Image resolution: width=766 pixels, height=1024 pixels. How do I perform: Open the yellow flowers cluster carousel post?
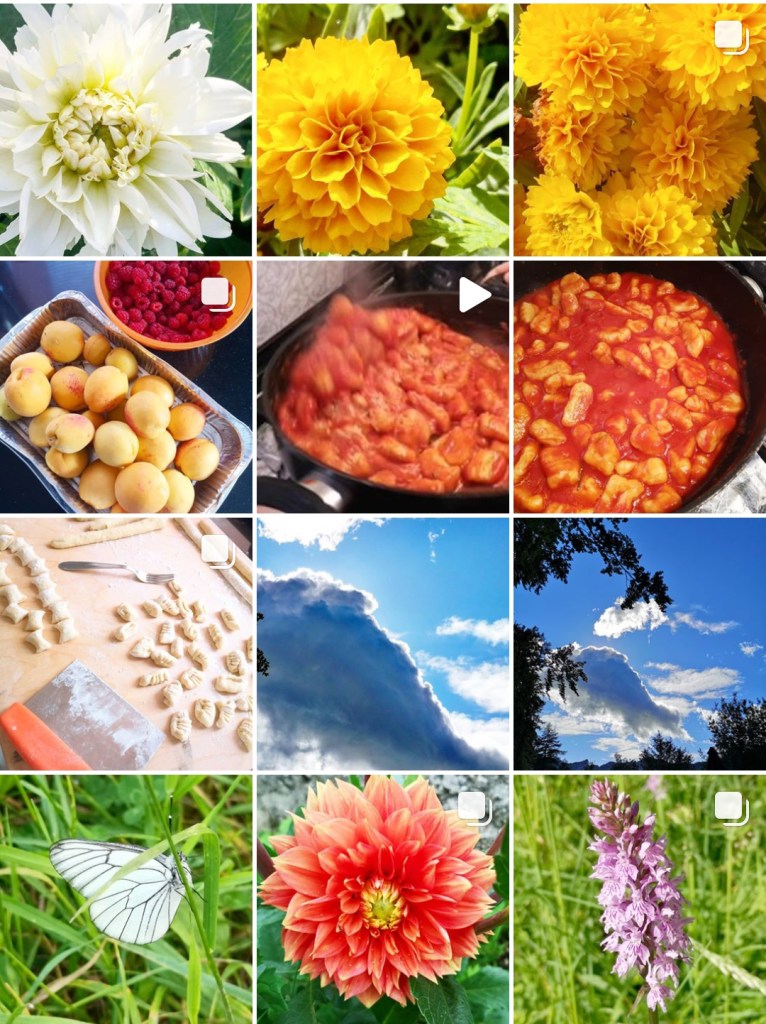pos(639,128)
